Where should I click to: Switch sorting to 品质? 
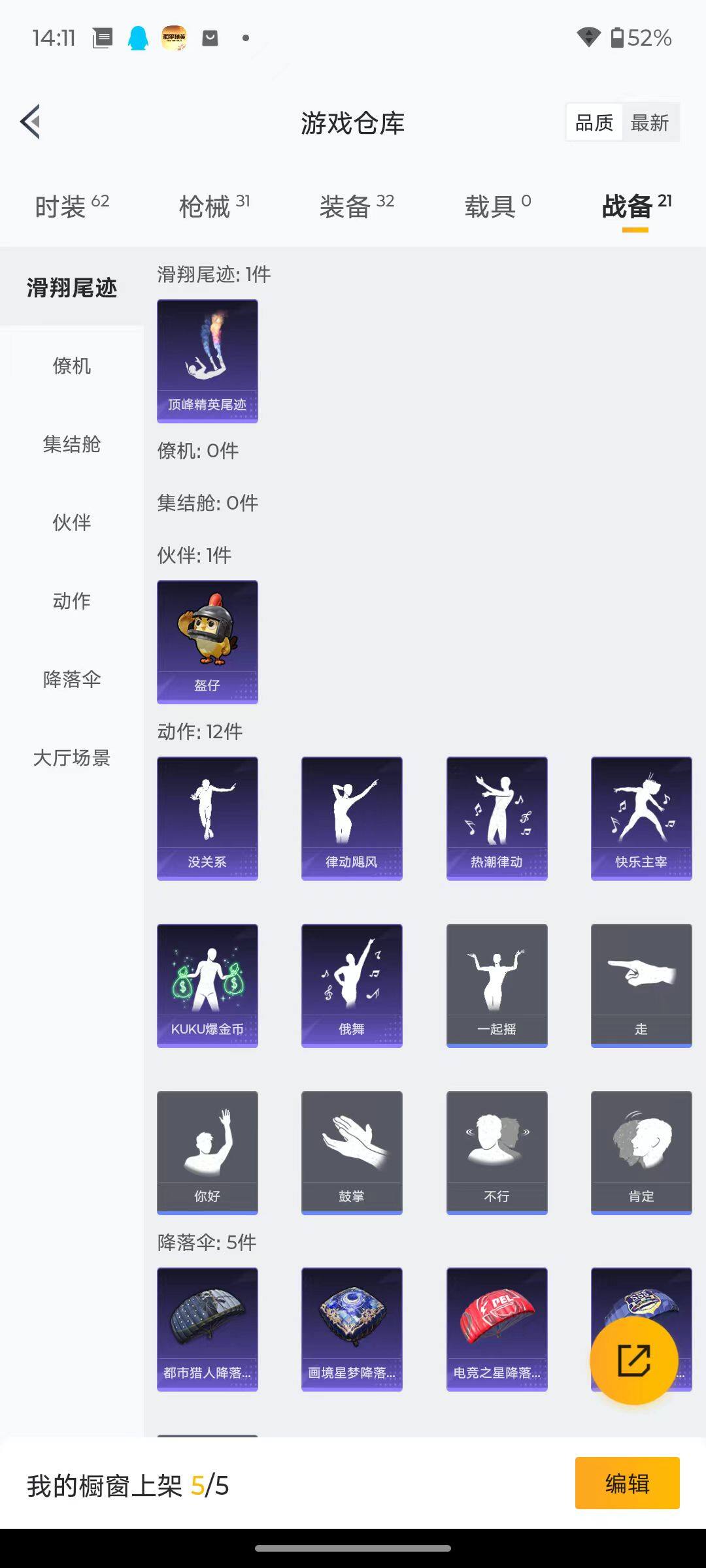594,122
